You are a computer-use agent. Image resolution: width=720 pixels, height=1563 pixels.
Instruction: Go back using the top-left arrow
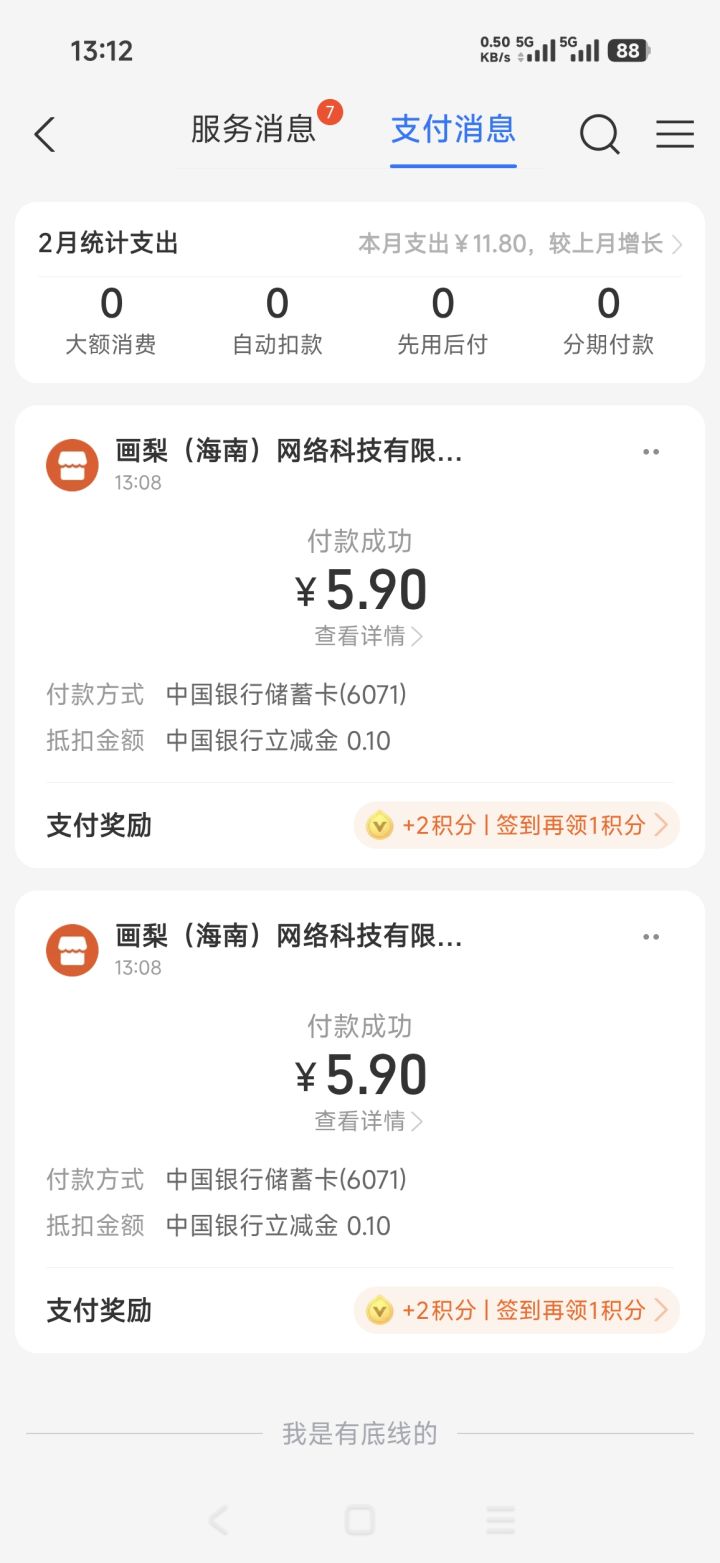coord(45,134)
